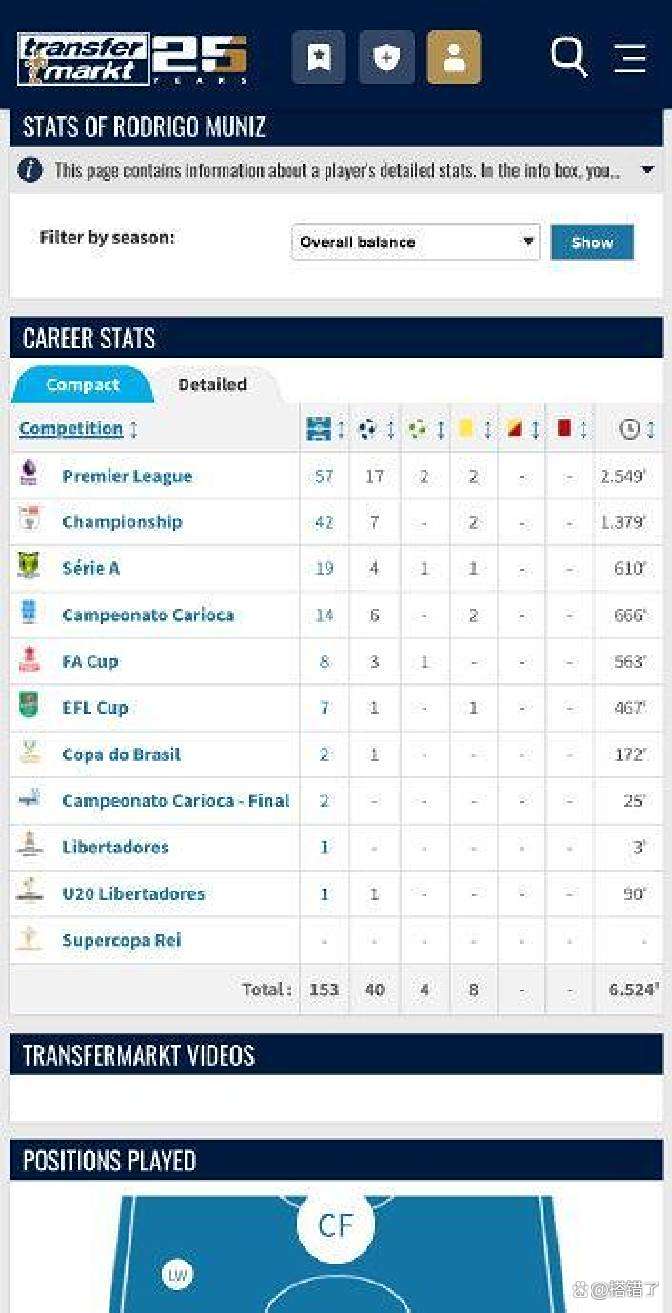Sort the table by Competition
This screenshot has width=672, height=1313.
[x=72, y=429]
